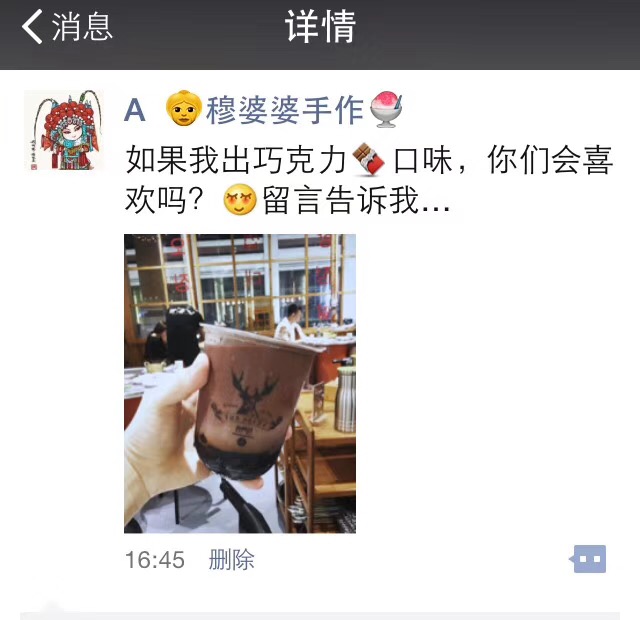Delete this post with 删除

coord(231,560)
